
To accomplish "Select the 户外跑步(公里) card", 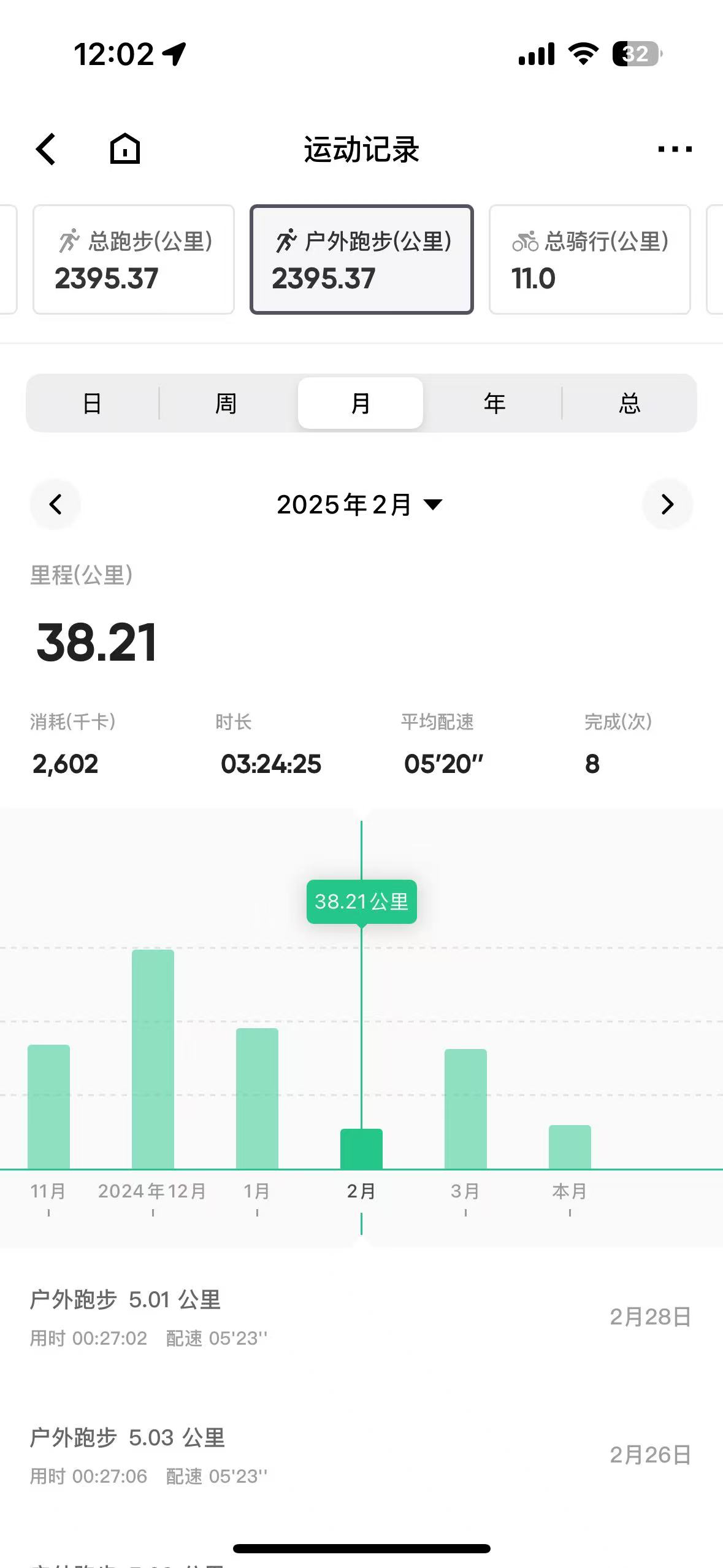I will [361, 259].
